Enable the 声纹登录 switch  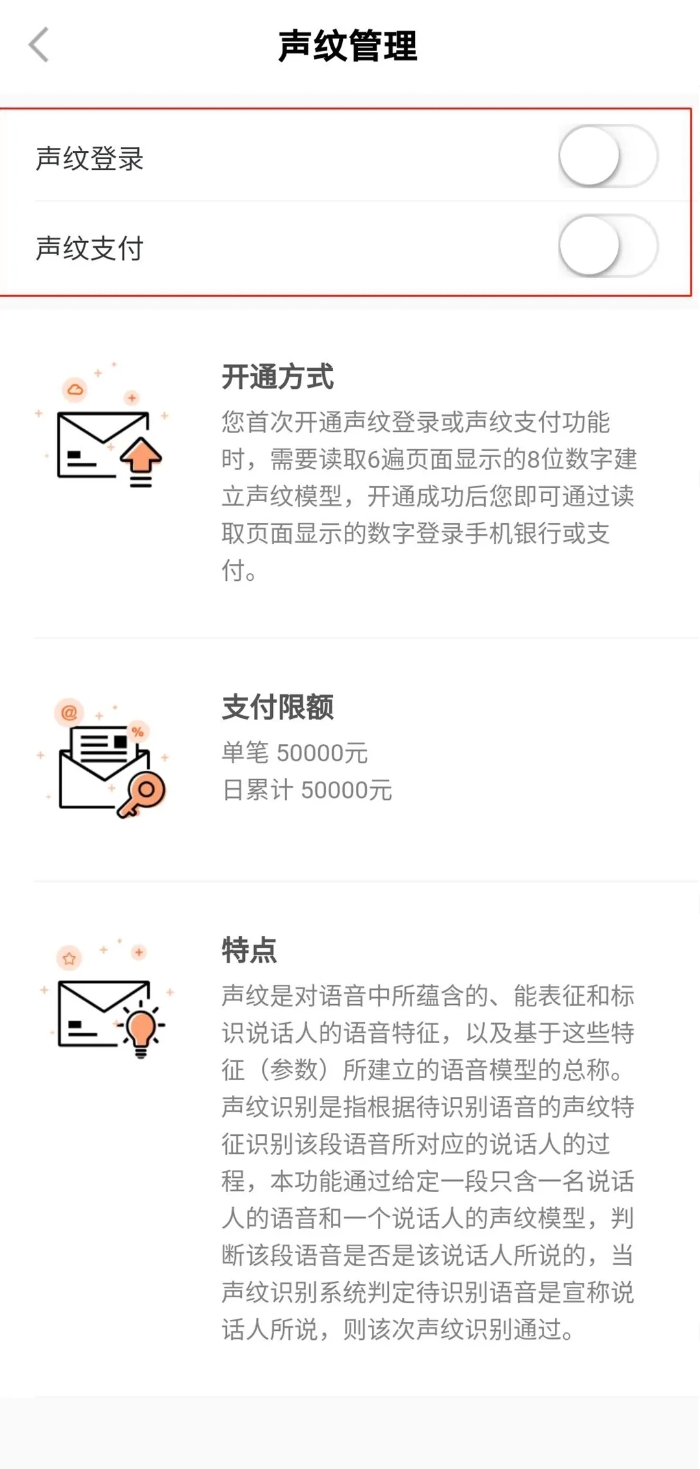(x=608, y=158)
